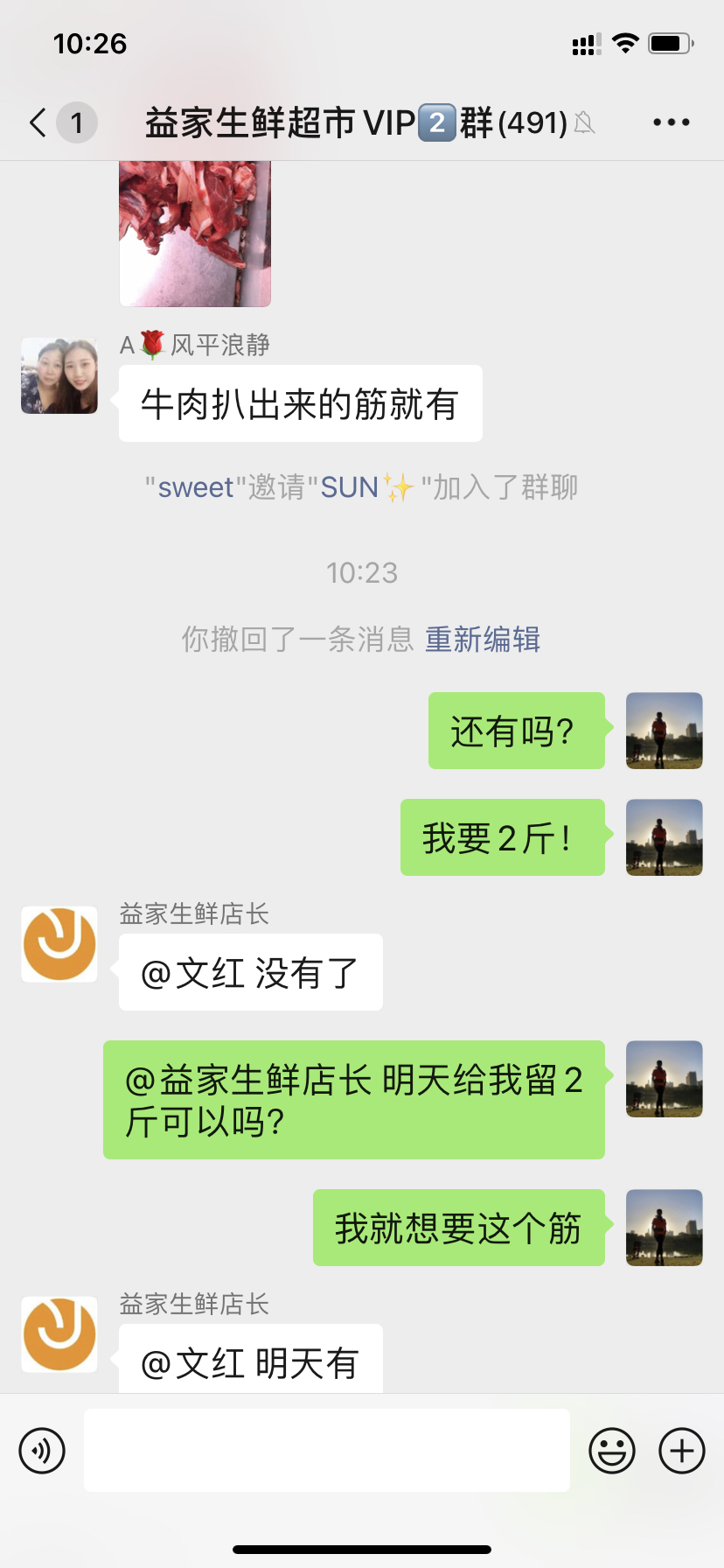Screen dimensions: 724x1568
Task: Open sweet's profile from the invite notice
Action: tap(196, 487)
